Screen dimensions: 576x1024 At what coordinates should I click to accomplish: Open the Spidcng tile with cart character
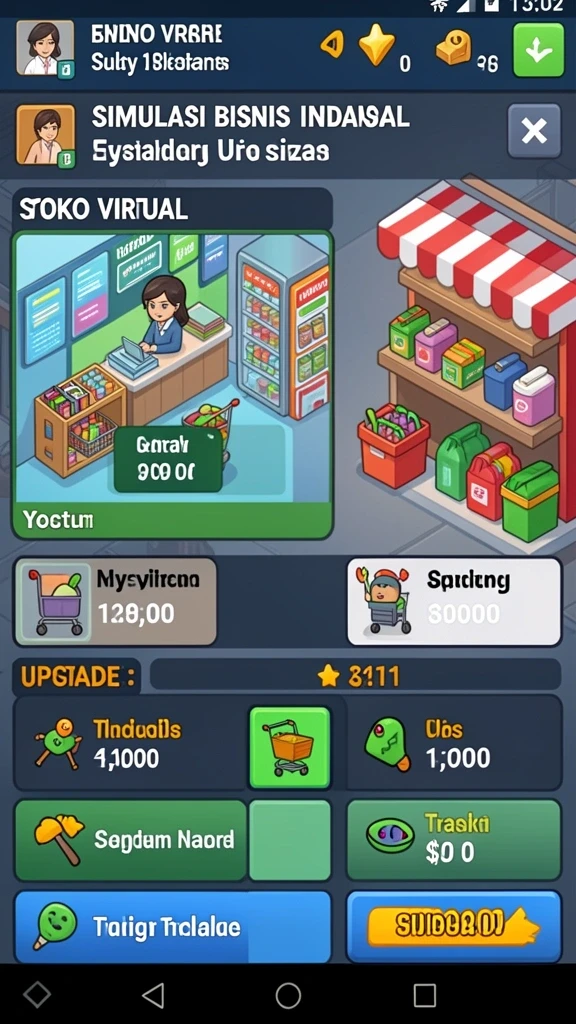454,601
